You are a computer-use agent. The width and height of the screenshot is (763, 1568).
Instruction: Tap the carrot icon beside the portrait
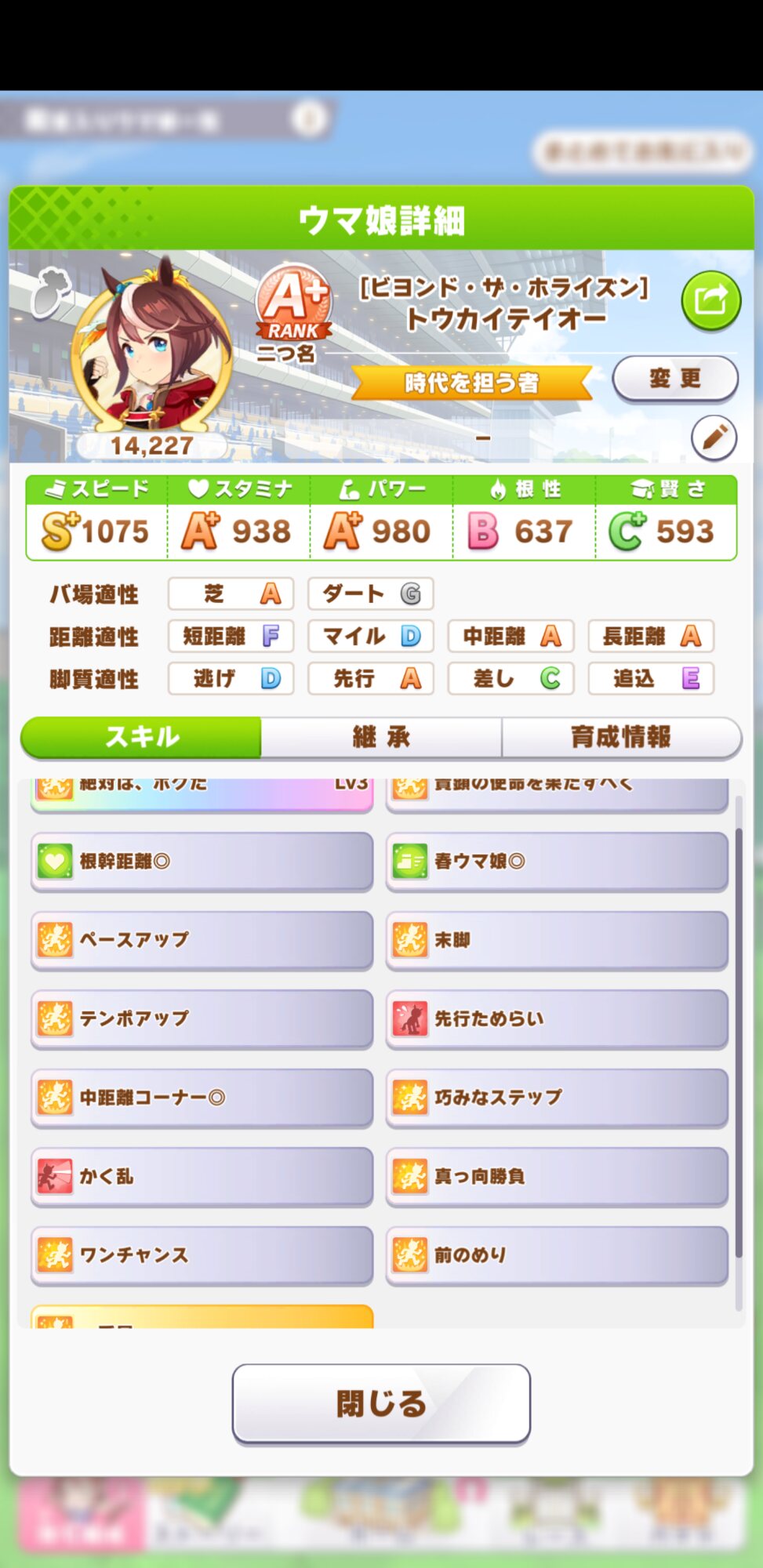click(x=51, y=292)
